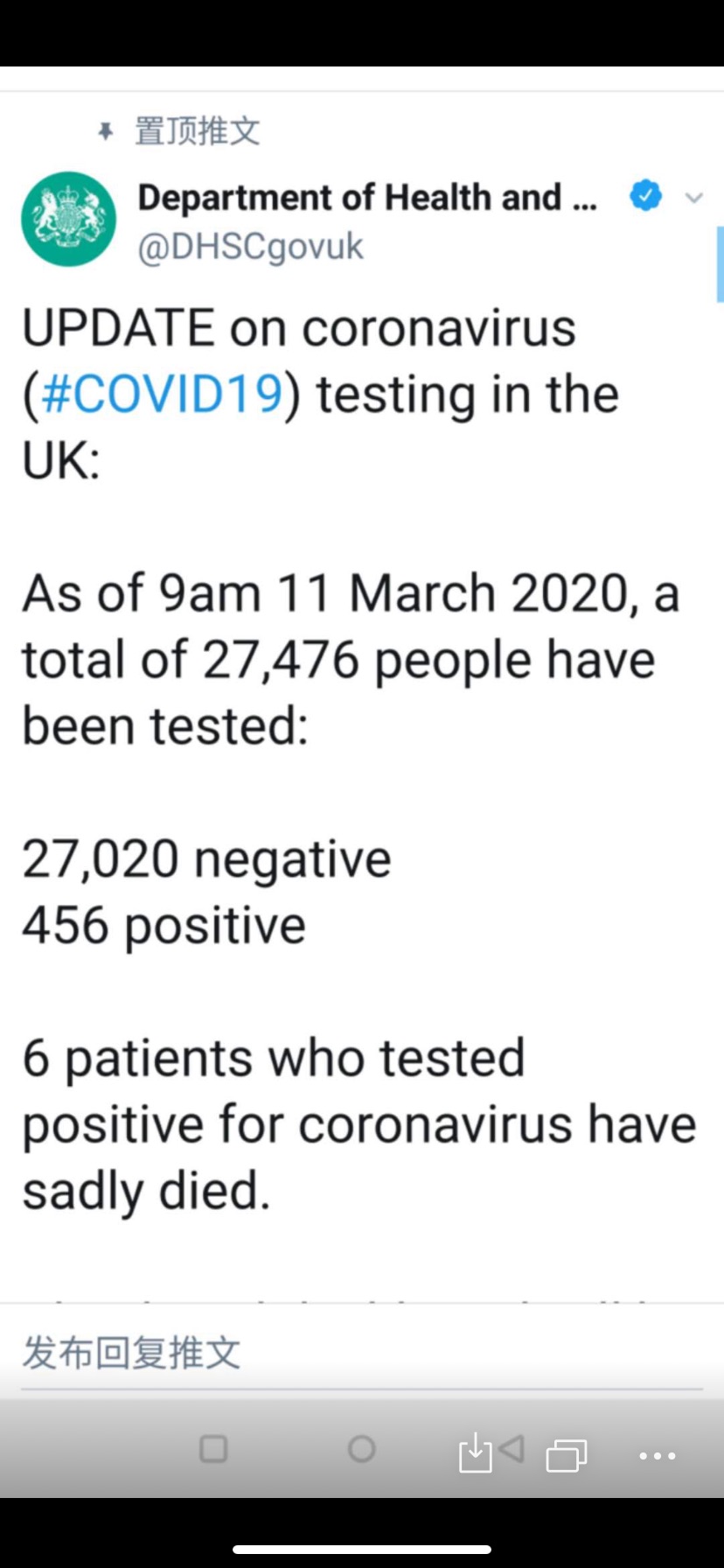Go back with the triangle navigation button

(x=512, y=1449)
